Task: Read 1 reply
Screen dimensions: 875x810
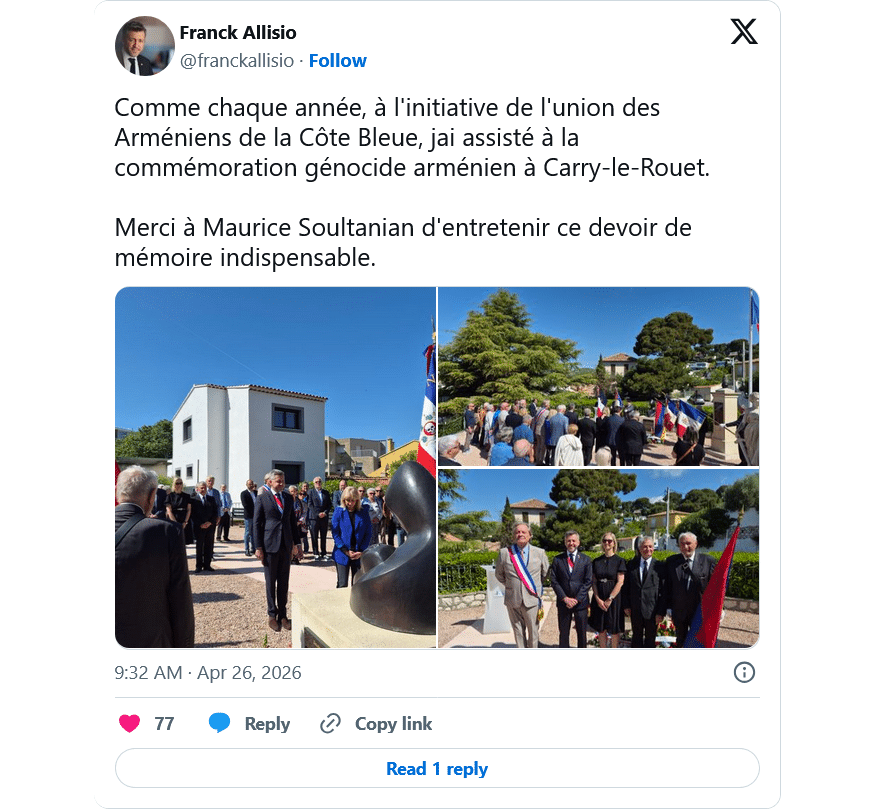Action: (437, 769)
